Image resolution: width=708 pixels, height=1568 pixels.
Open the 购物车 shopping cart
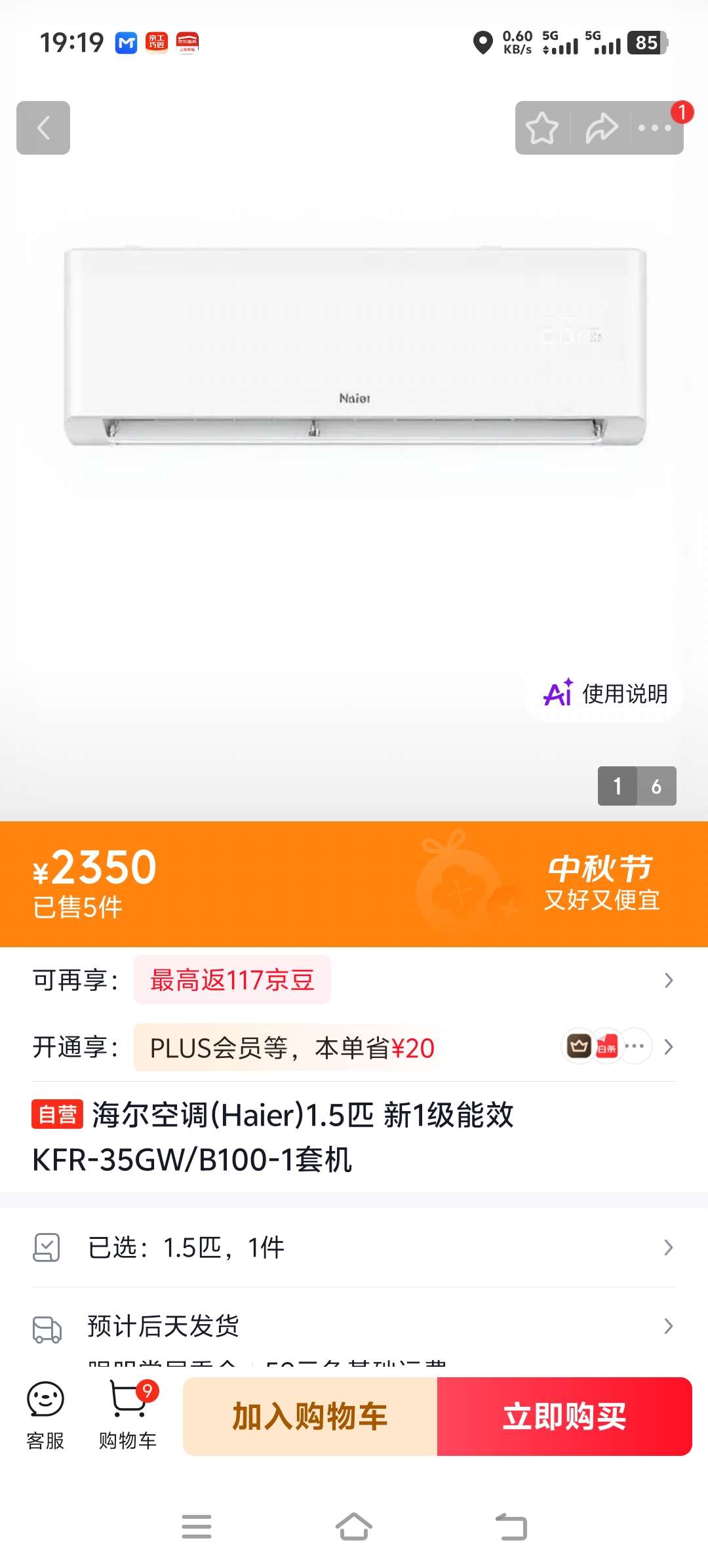click(128, 1416)
